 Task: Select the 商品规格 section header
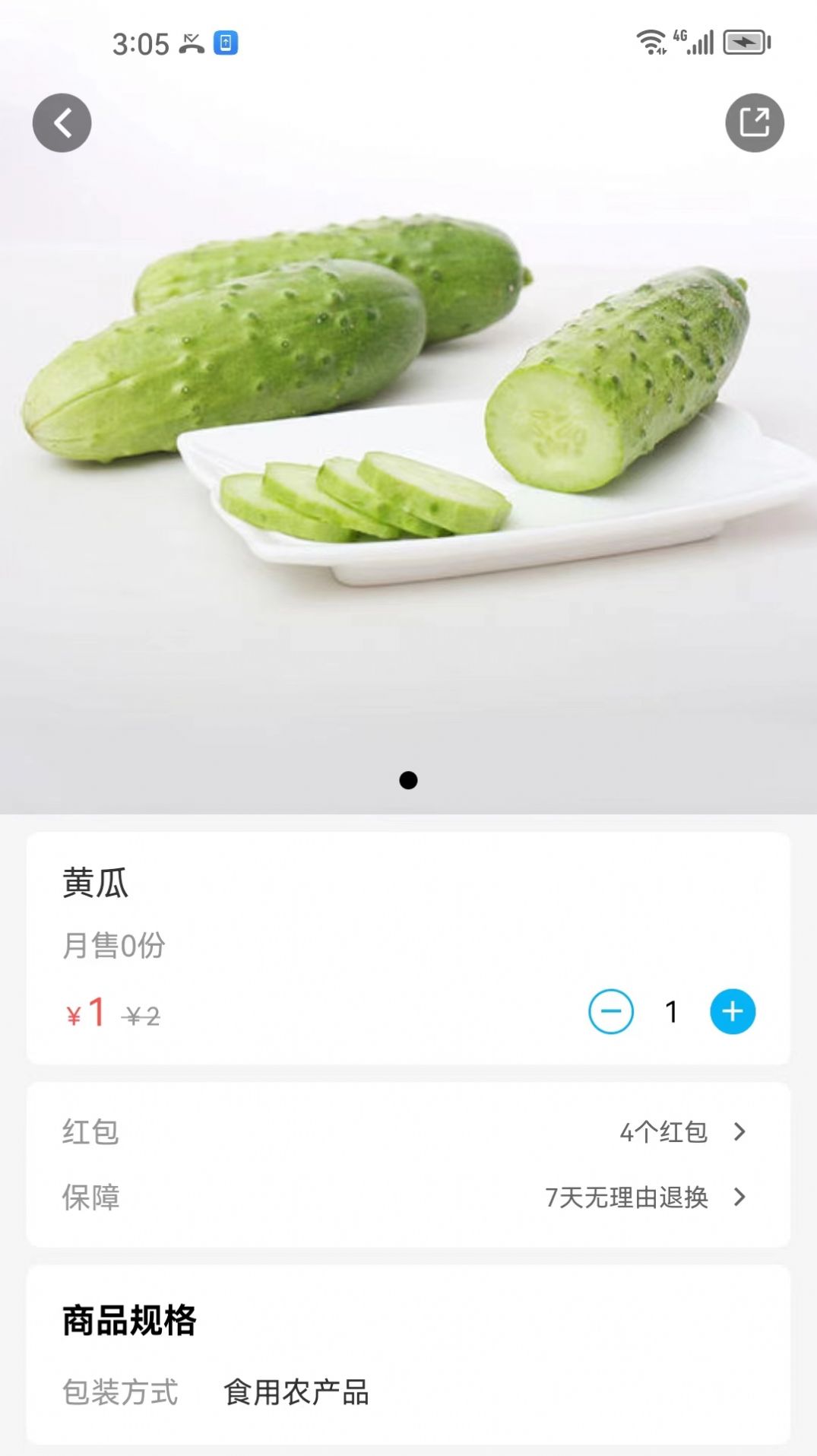[x=129, y=1321]
